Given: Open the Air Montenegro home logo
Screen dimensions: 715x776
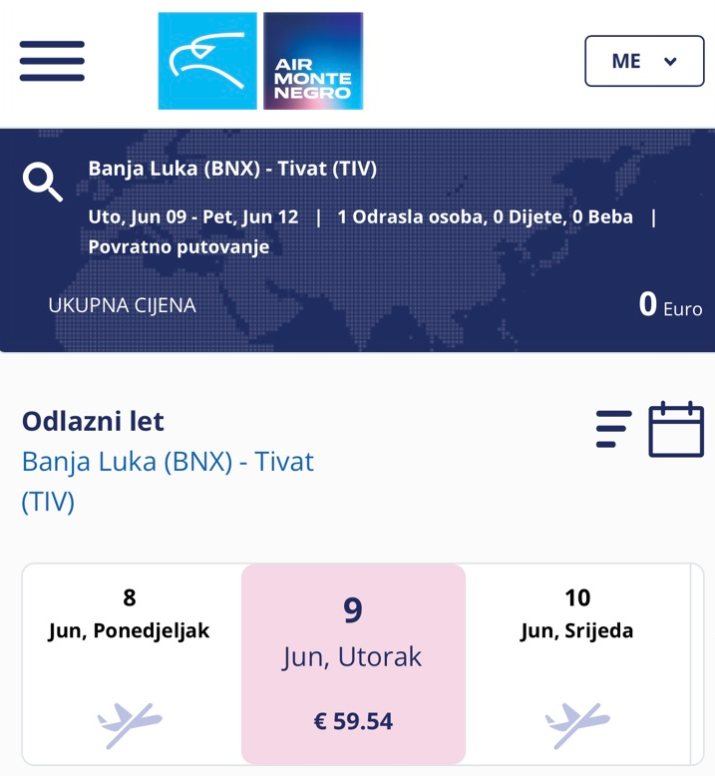Looking at the screenshot, I should [x=261, y=61].
